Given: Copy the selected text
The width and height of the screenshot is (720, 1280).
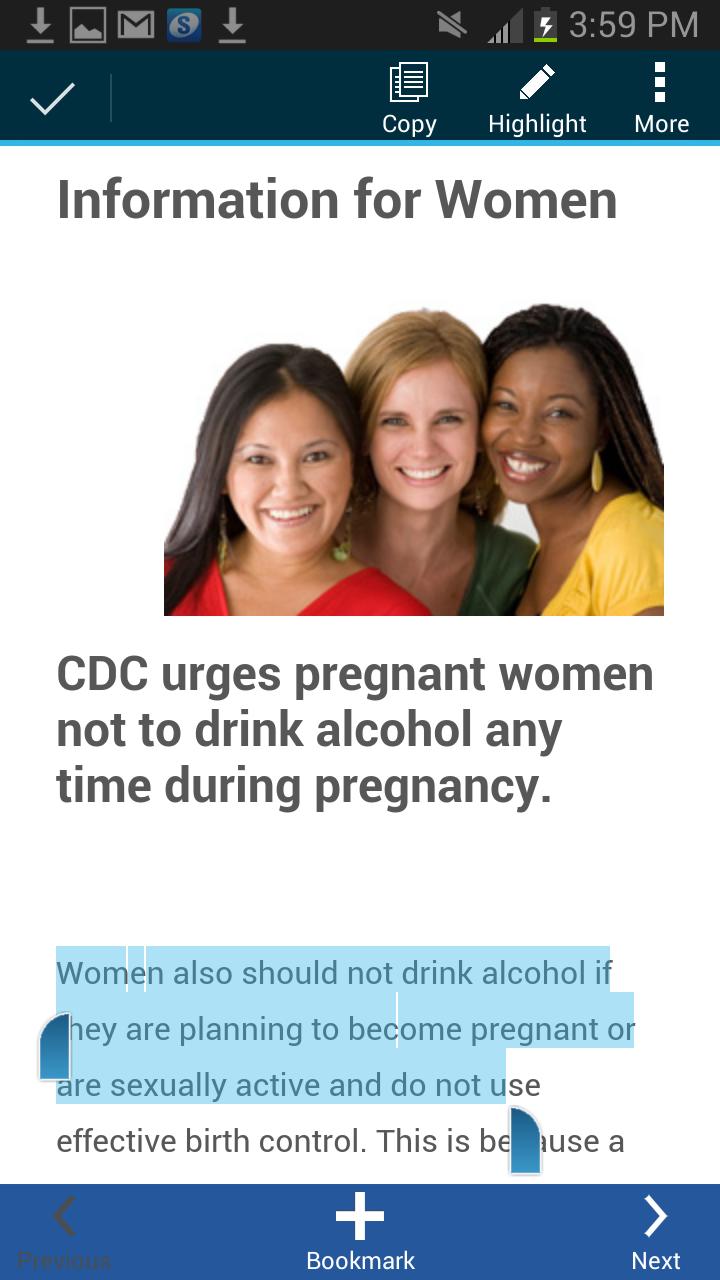Looking at the screenshot, I should point(409,98).
